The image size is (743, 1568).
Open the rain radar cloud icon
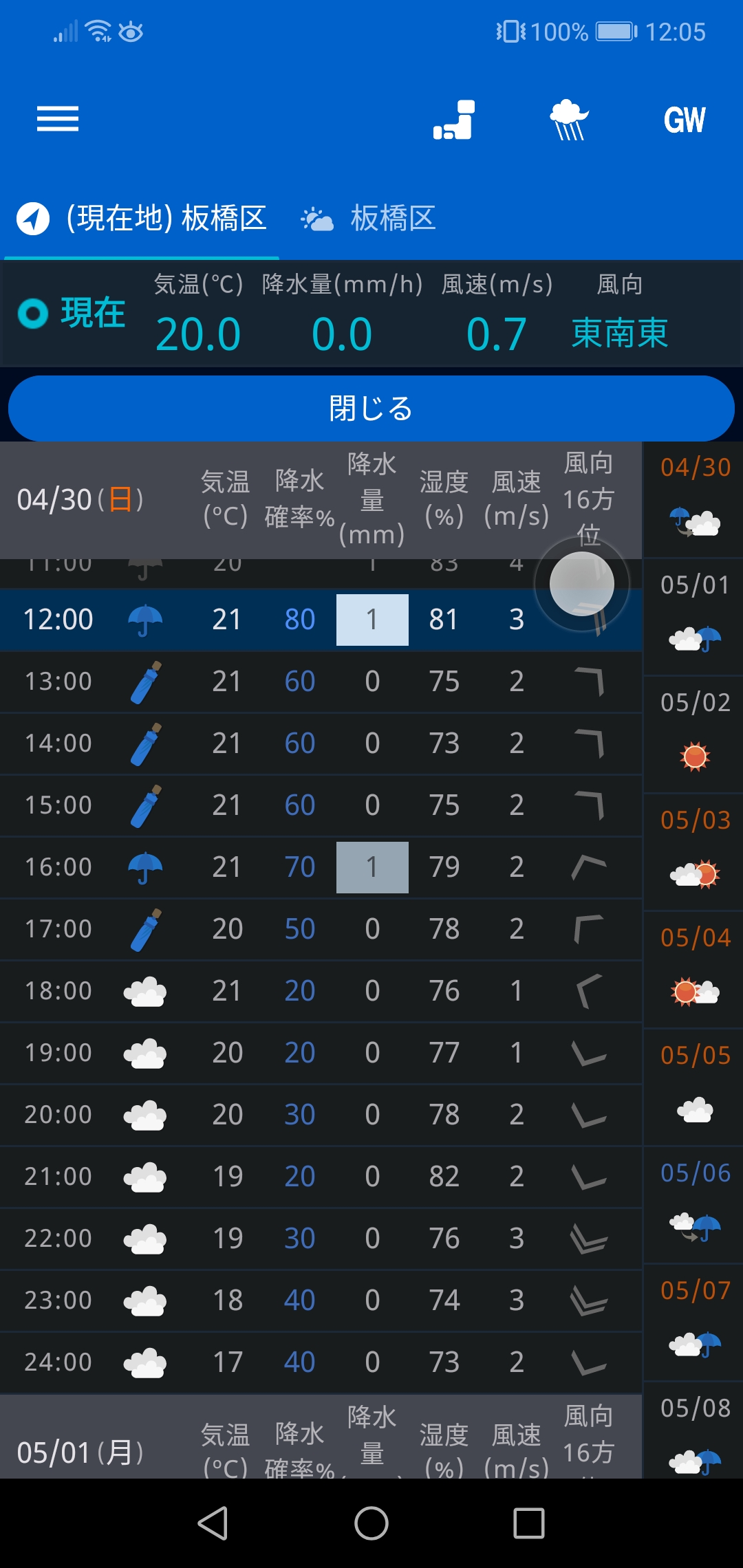coord(569,120)
